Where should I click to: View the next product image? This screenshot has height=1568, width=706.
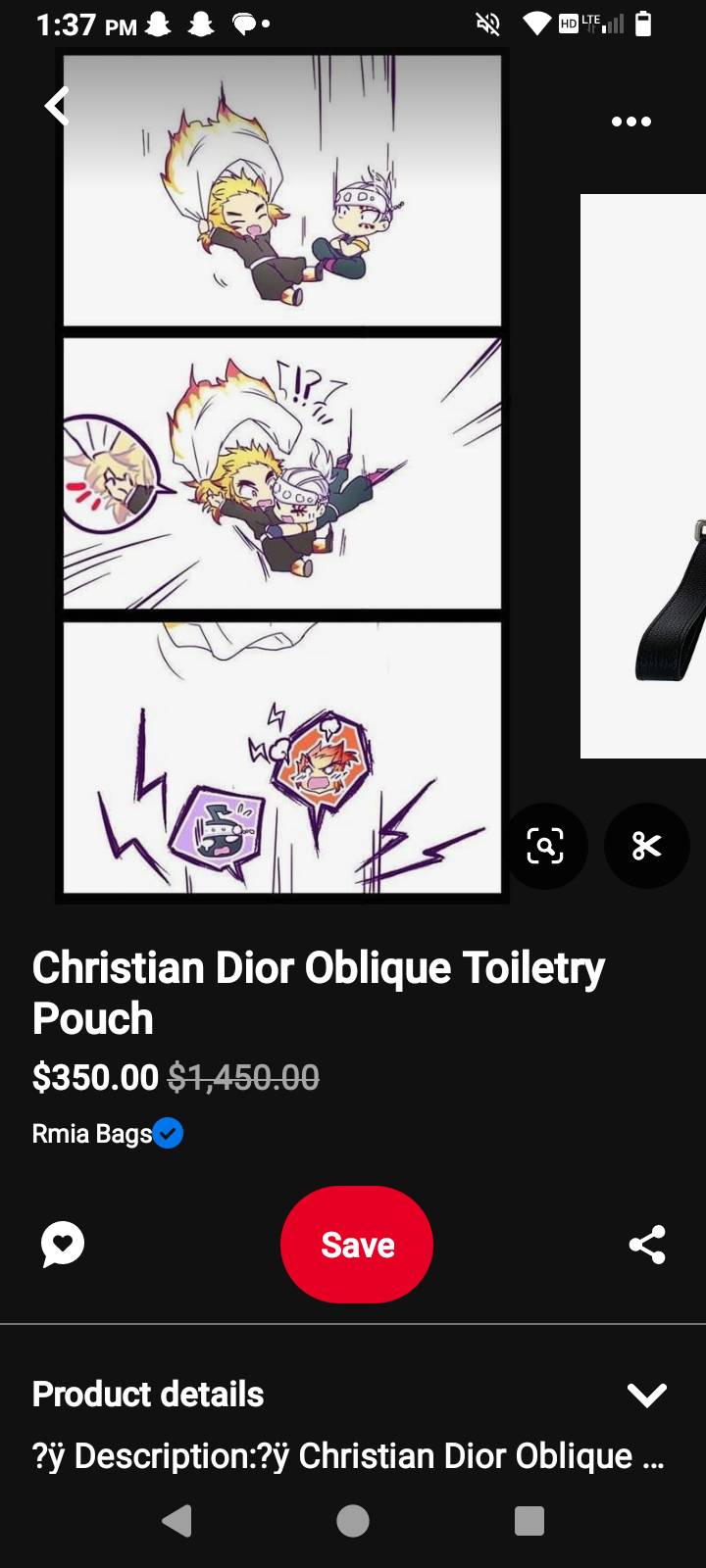pos(643,475)
